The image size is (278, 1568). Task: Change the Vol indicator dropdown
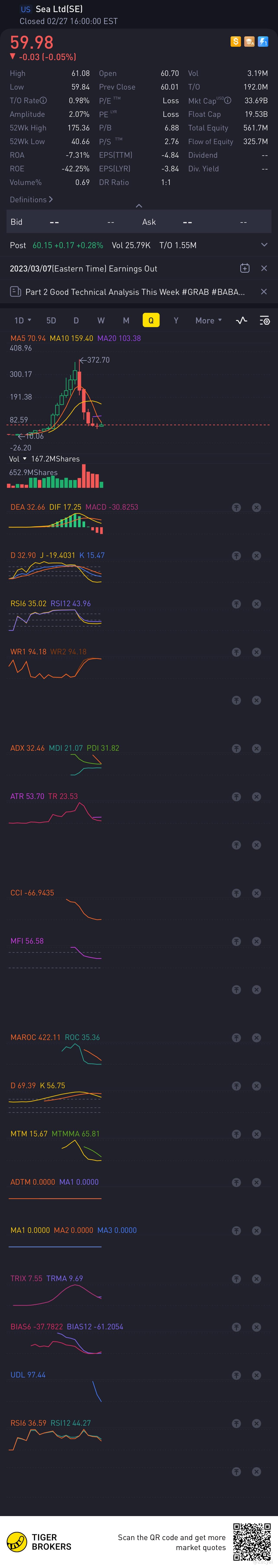tap(18, 459)
